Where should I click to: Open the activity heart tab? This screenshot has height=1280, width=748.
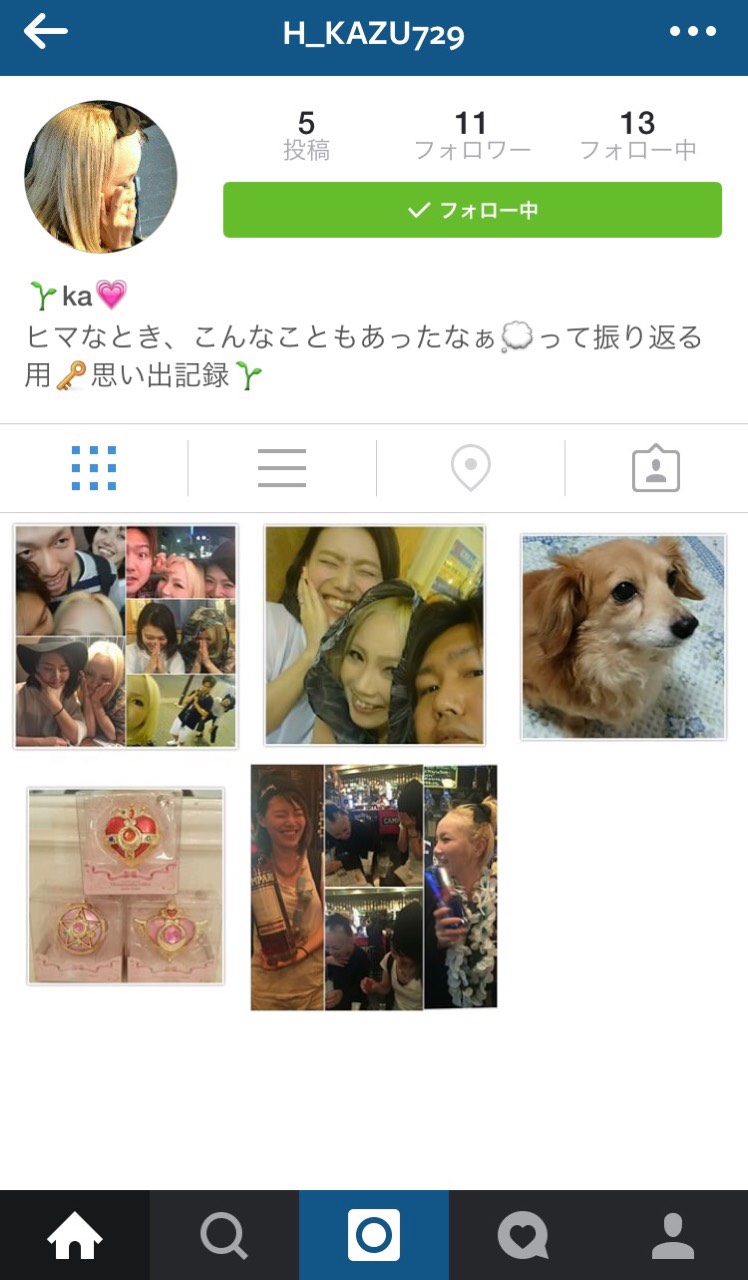click(523, 1236)
